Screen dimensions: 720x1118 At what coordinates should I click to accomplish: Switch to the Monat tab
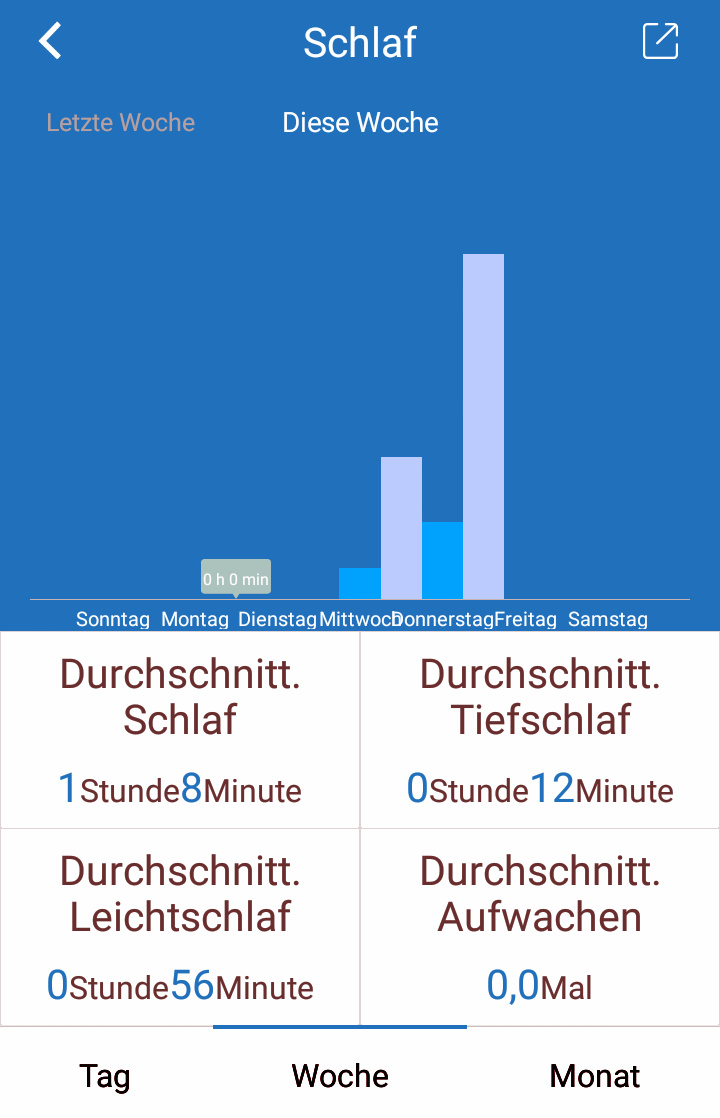click(x=595, y=1076)
